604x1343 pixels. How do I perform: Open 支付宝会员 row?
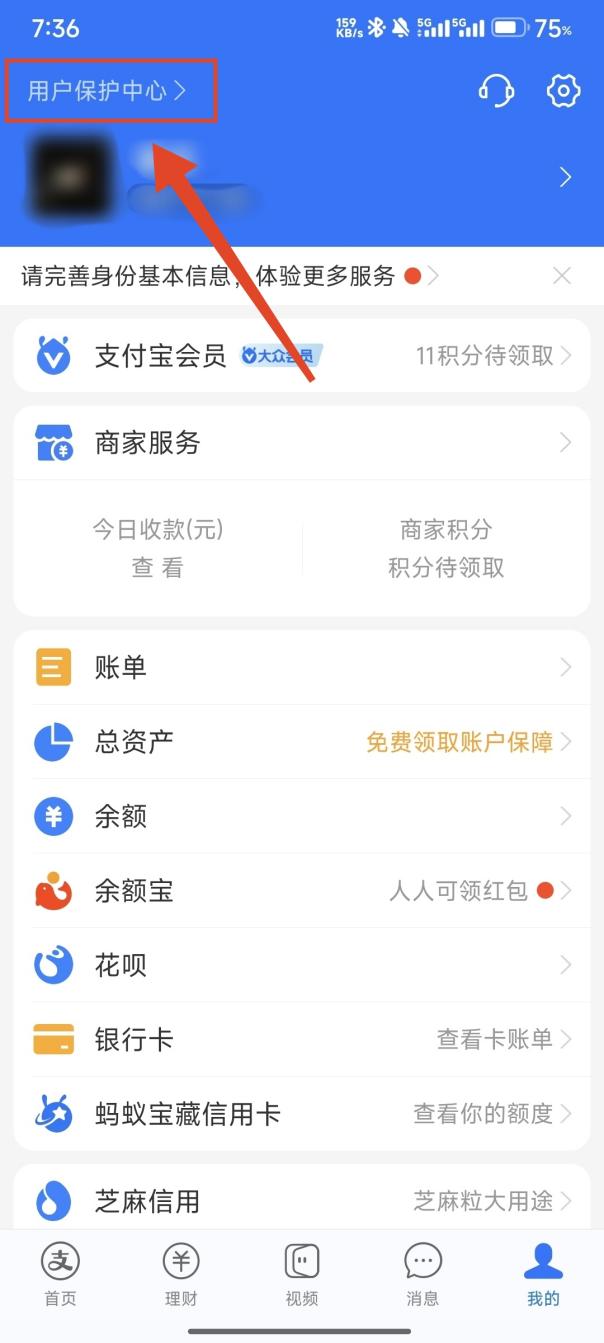point(300,355)
